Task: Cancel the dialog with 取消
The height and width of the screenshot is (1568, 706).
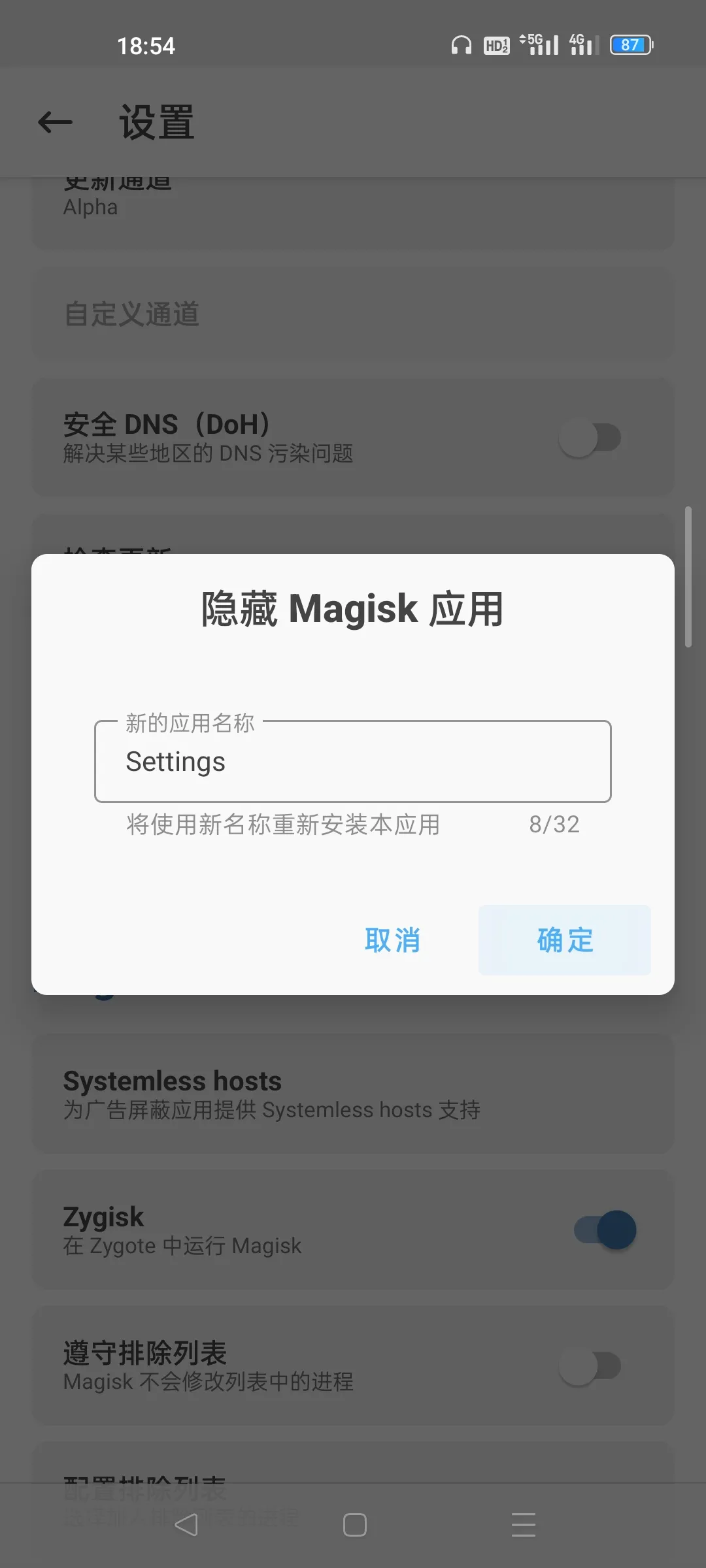Action: (392, 940)
